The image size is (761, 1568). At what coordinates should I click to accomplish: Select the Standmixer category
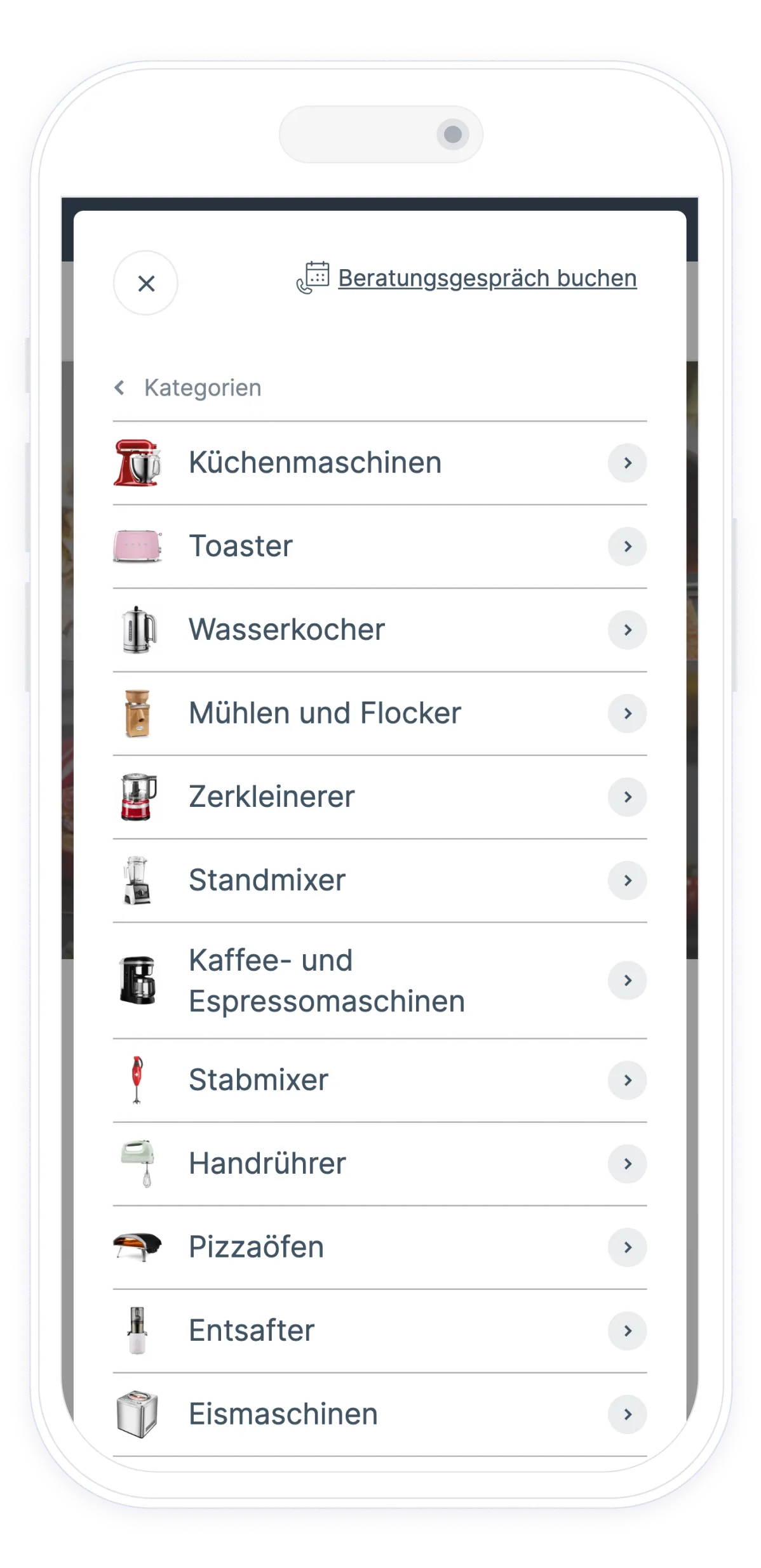pyautogui.click(x=380, y=880)
